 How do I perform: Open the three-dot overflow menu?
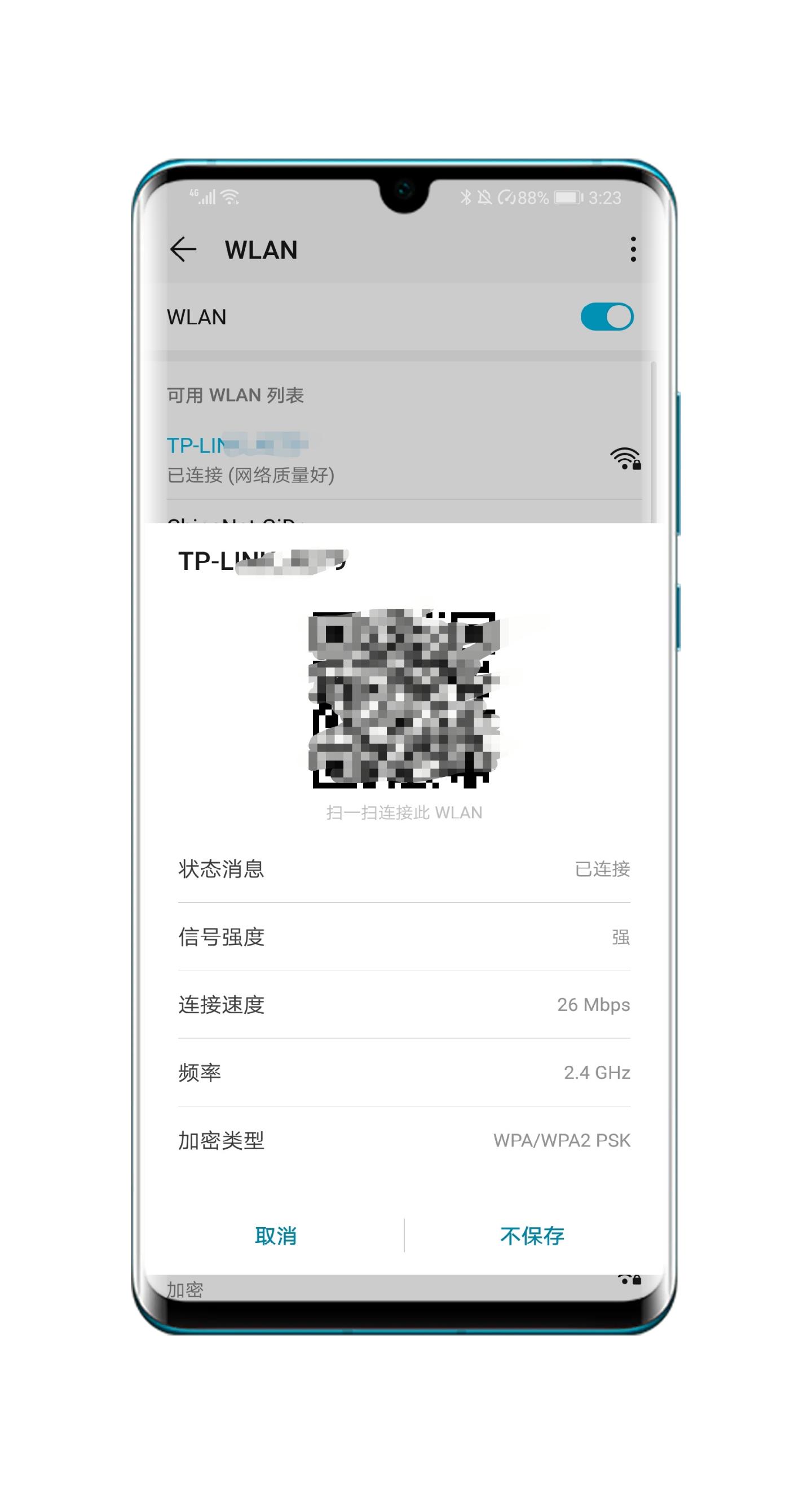[x=633, y=249]
